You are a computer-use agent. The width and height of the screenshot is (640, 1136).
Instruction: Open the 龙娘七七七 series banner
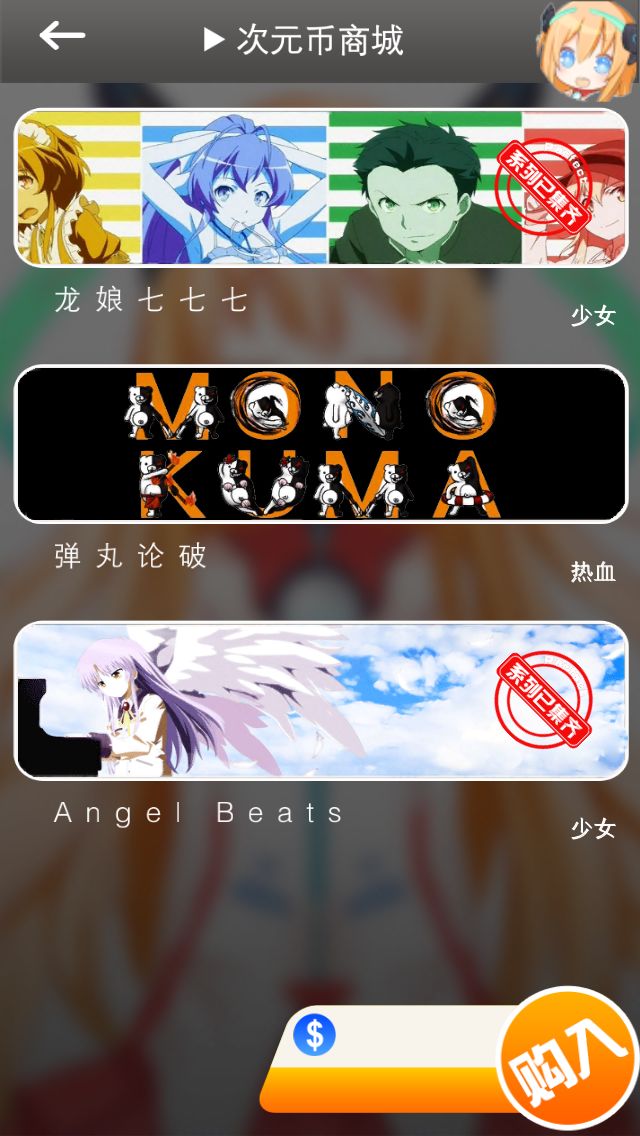[x=321, y=188]
